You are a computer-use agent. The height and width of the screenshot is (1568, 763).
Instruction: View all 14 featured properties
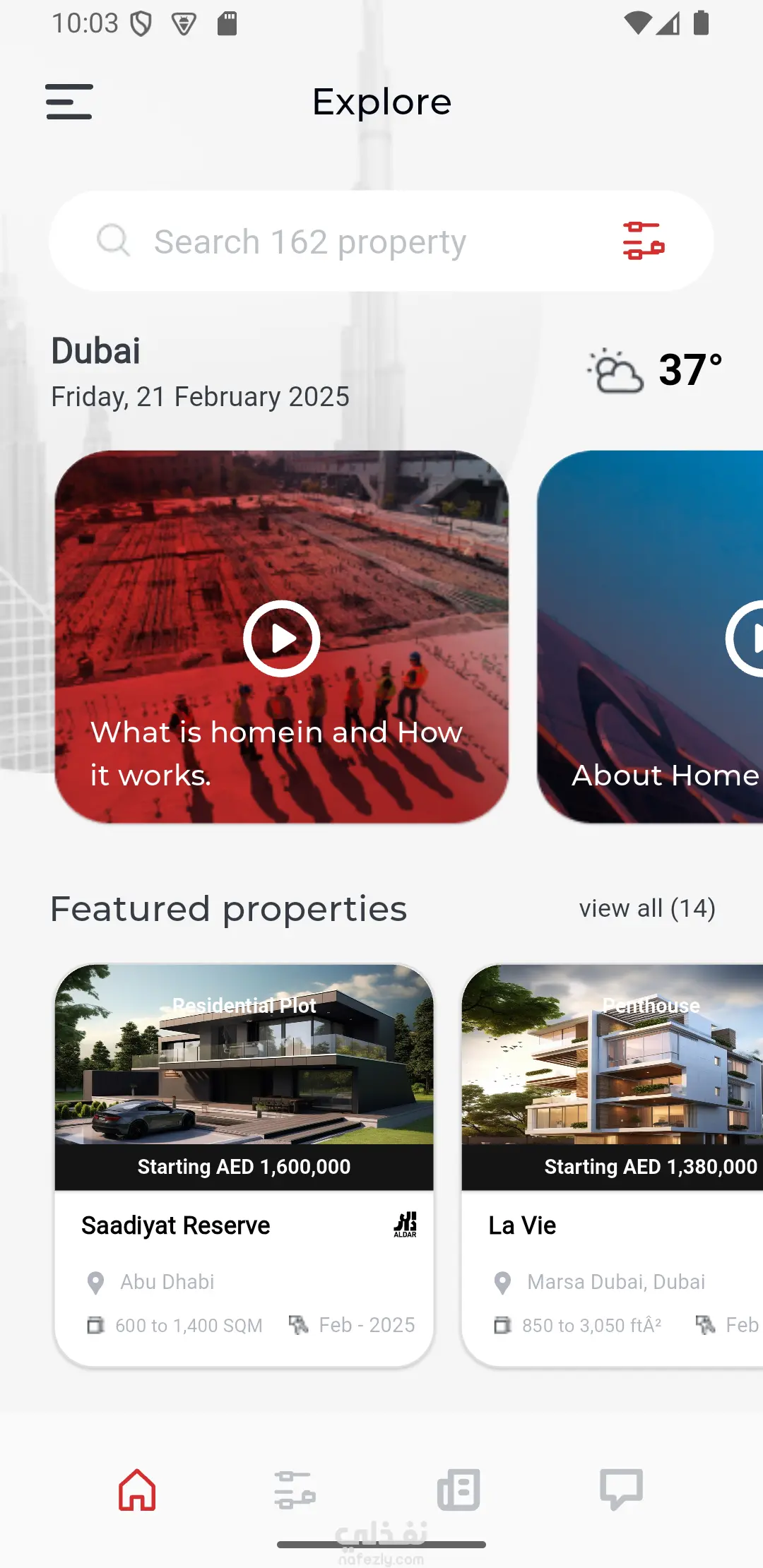click(x=647, y=908)
